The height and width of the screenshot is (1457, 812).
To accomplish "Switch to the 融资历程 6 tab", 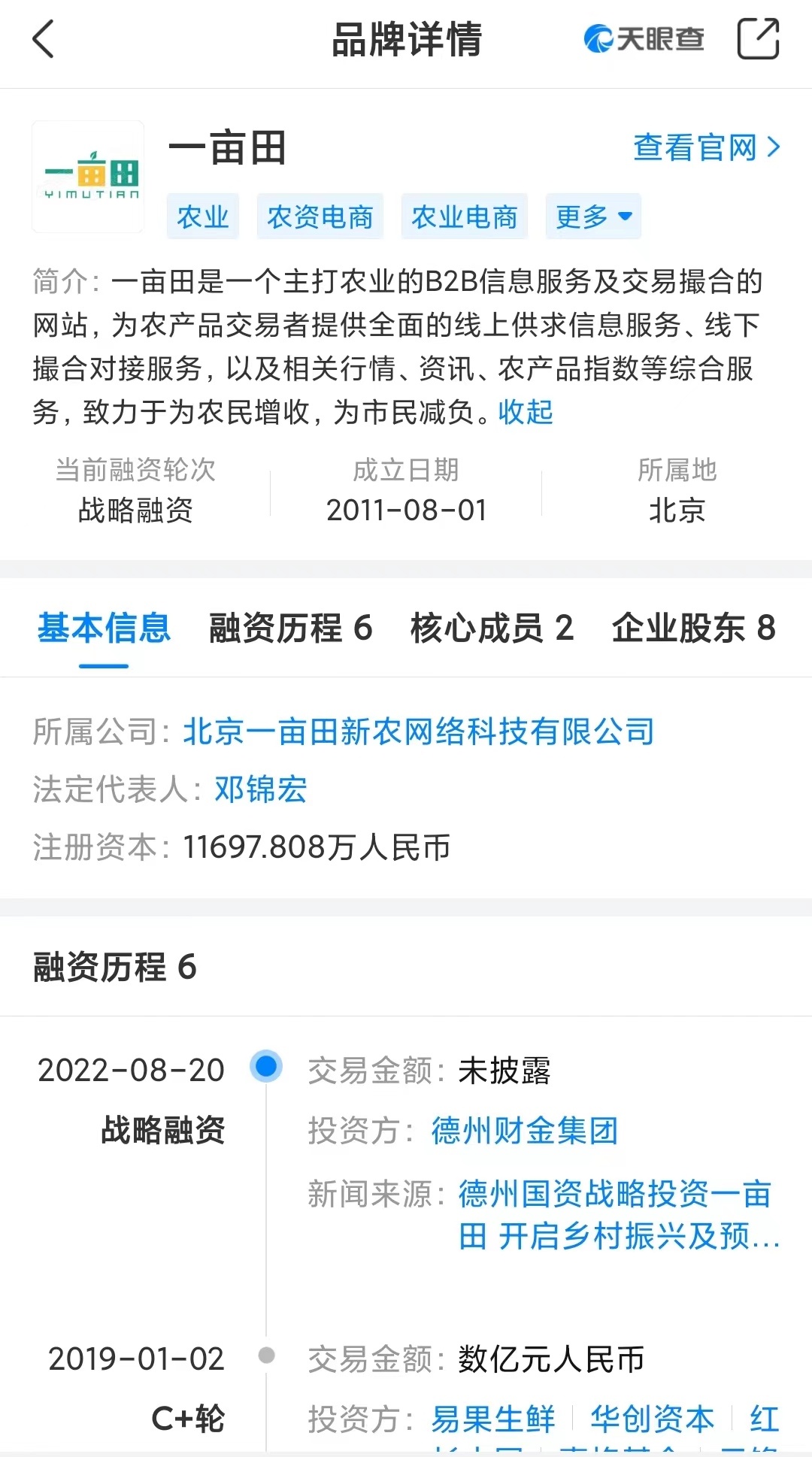I will point(291,628).
